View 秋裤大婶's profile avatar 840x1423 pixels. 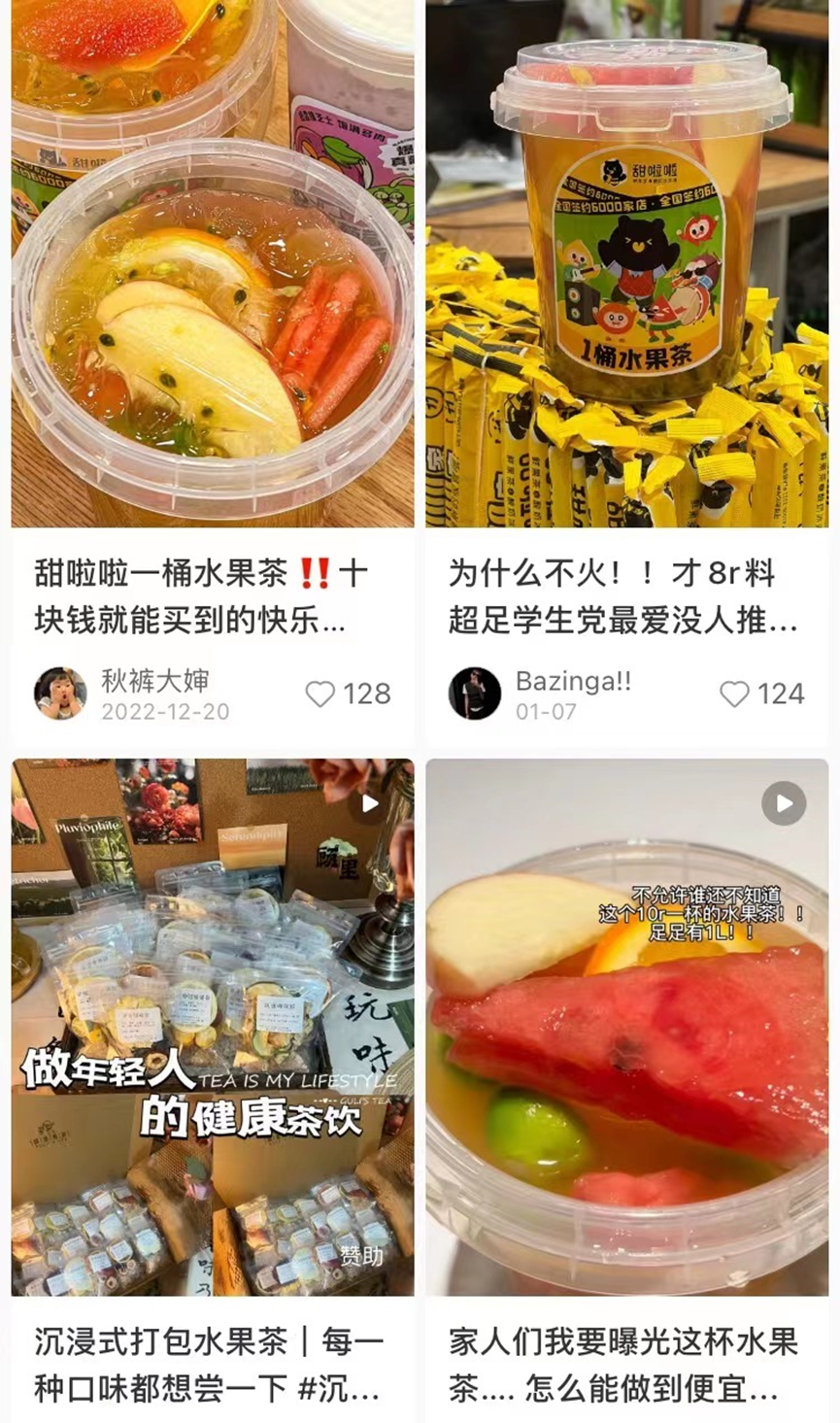[60, 694]
